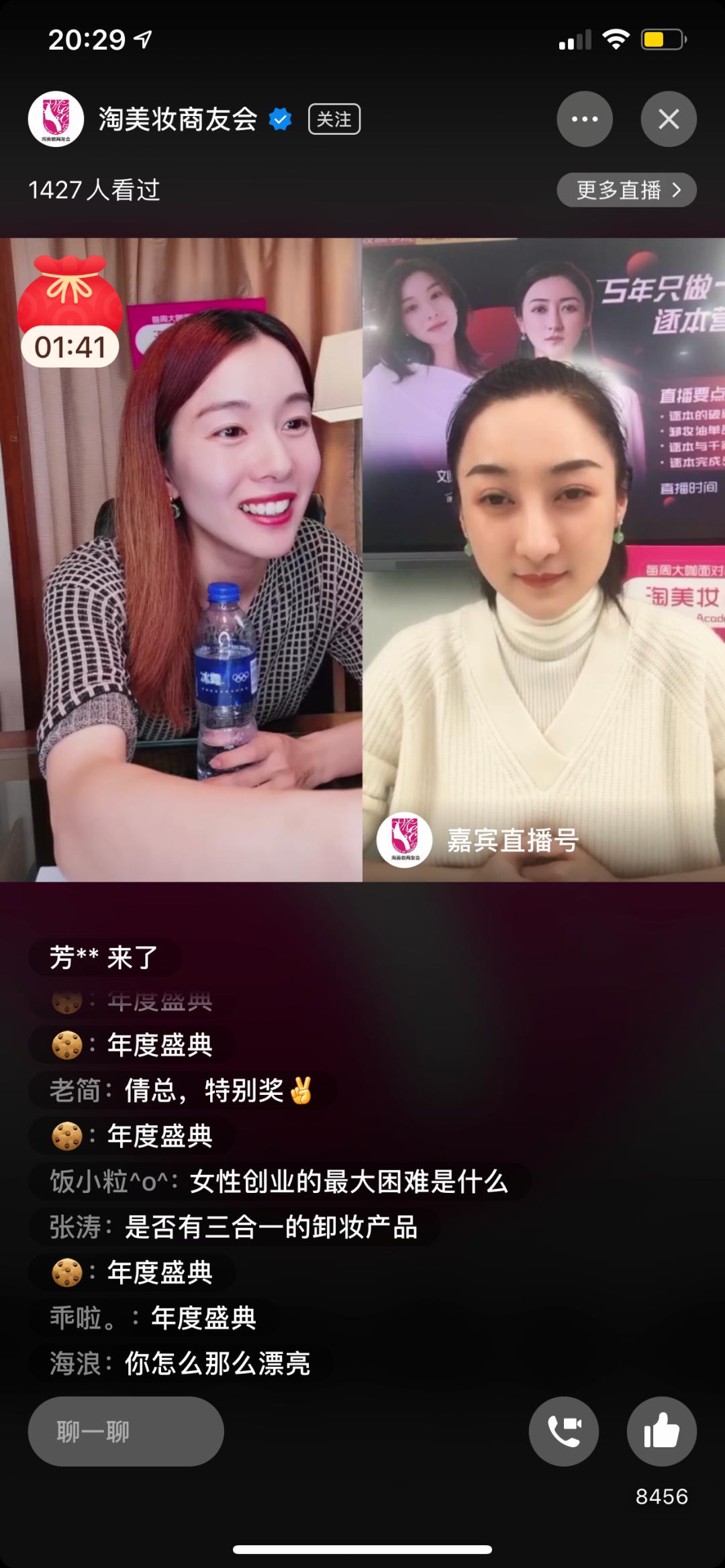Open the more options ellipsis icon
Screen dimensions: 725x1568
[585, 118]
